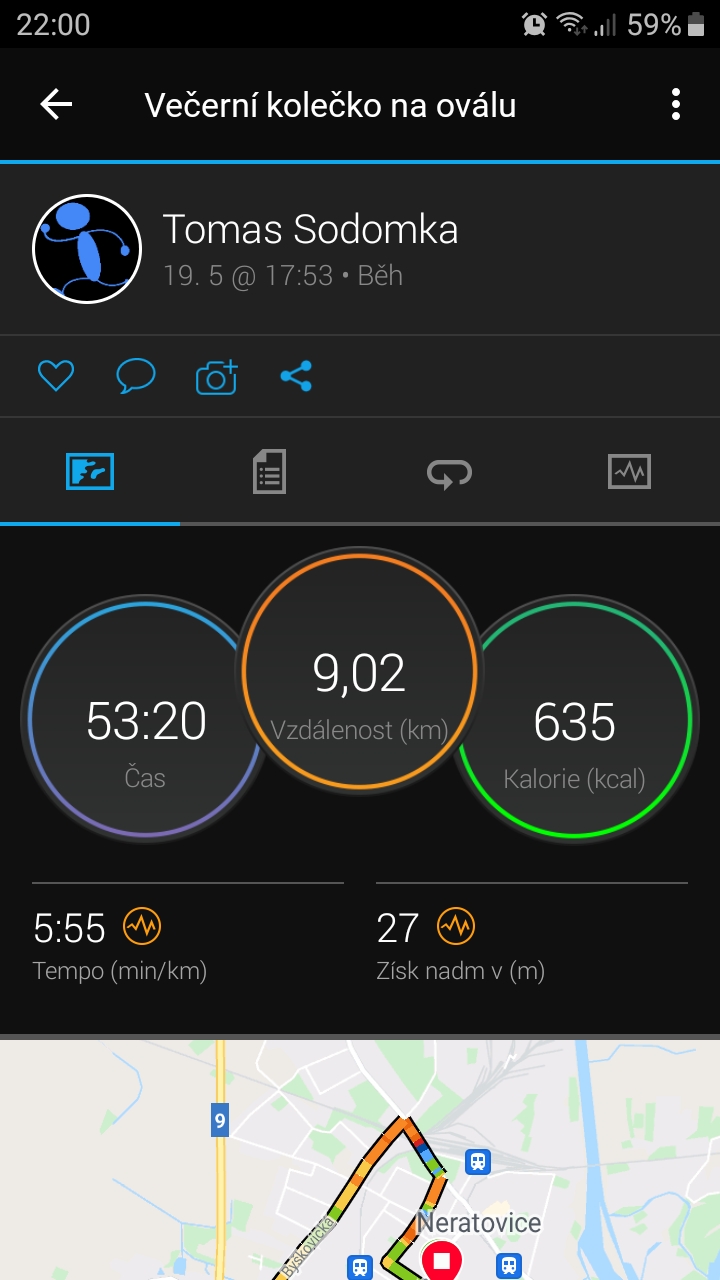Open Tomas Sodomka's profile picture
Image resolution: width=720 pixels, height=1280 pixels.
pos(87,249)
